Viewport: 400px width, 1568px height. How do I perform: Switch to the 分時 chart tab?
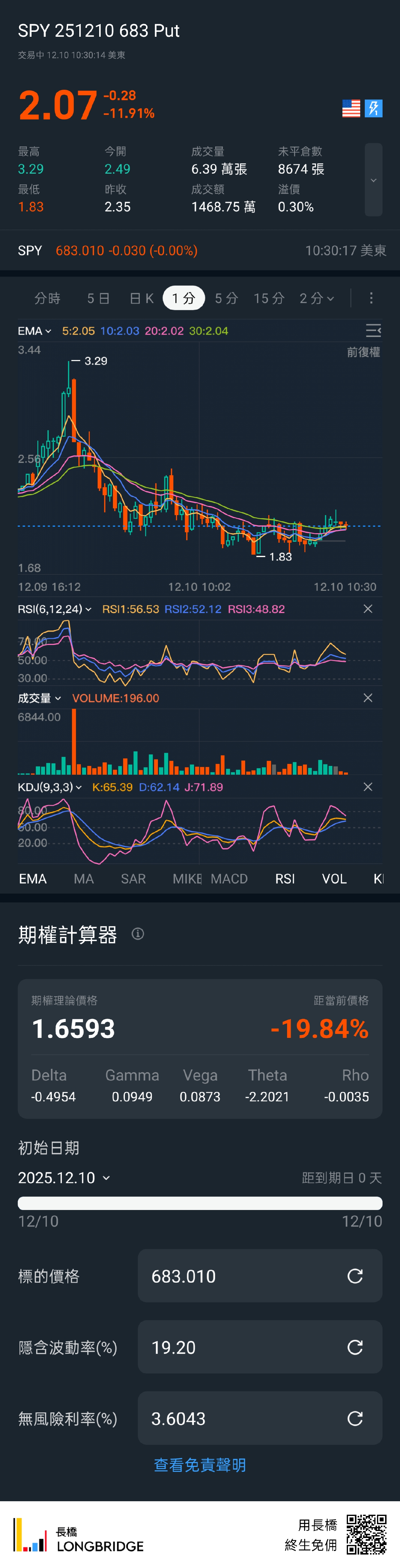coord(47,298)
